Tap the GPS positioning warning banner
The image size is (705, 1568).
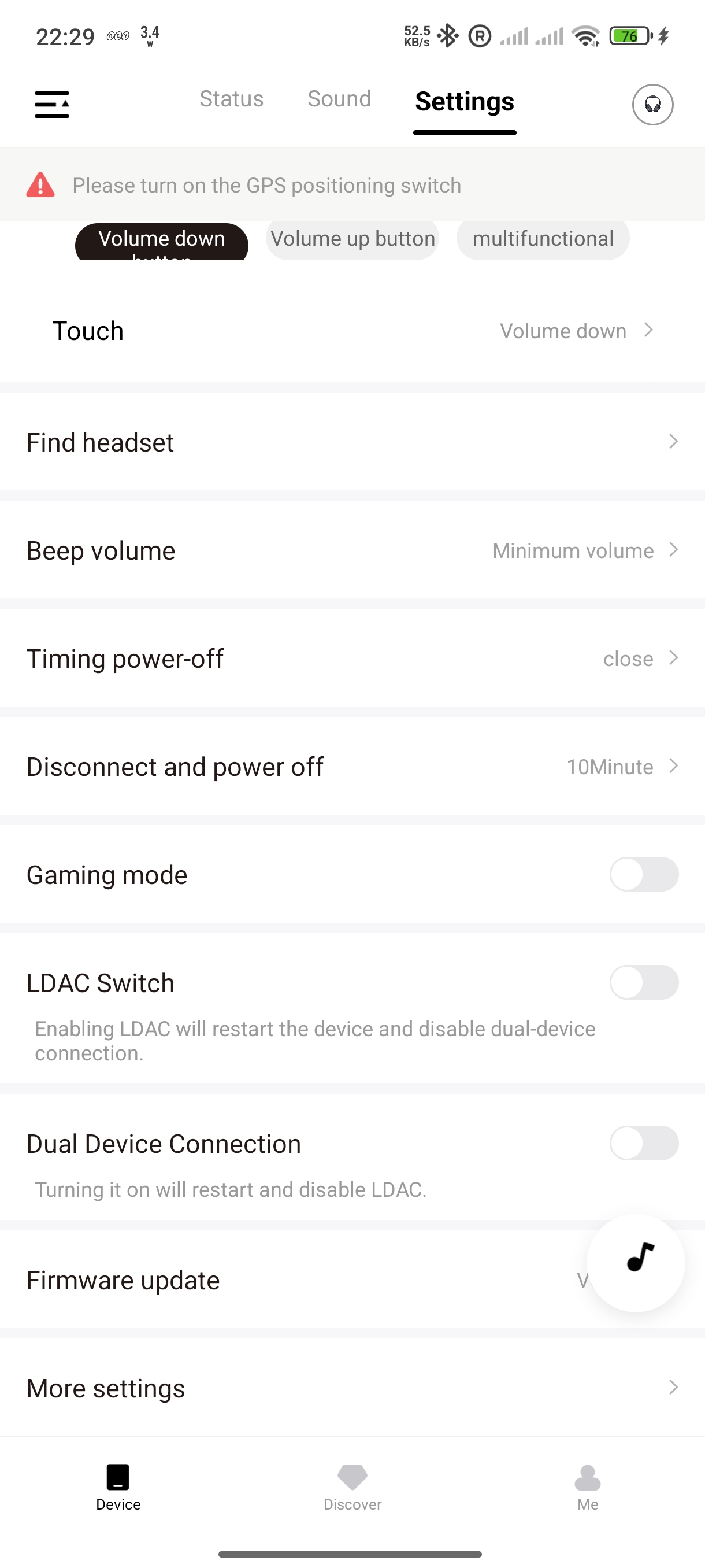tap(352, 184)
